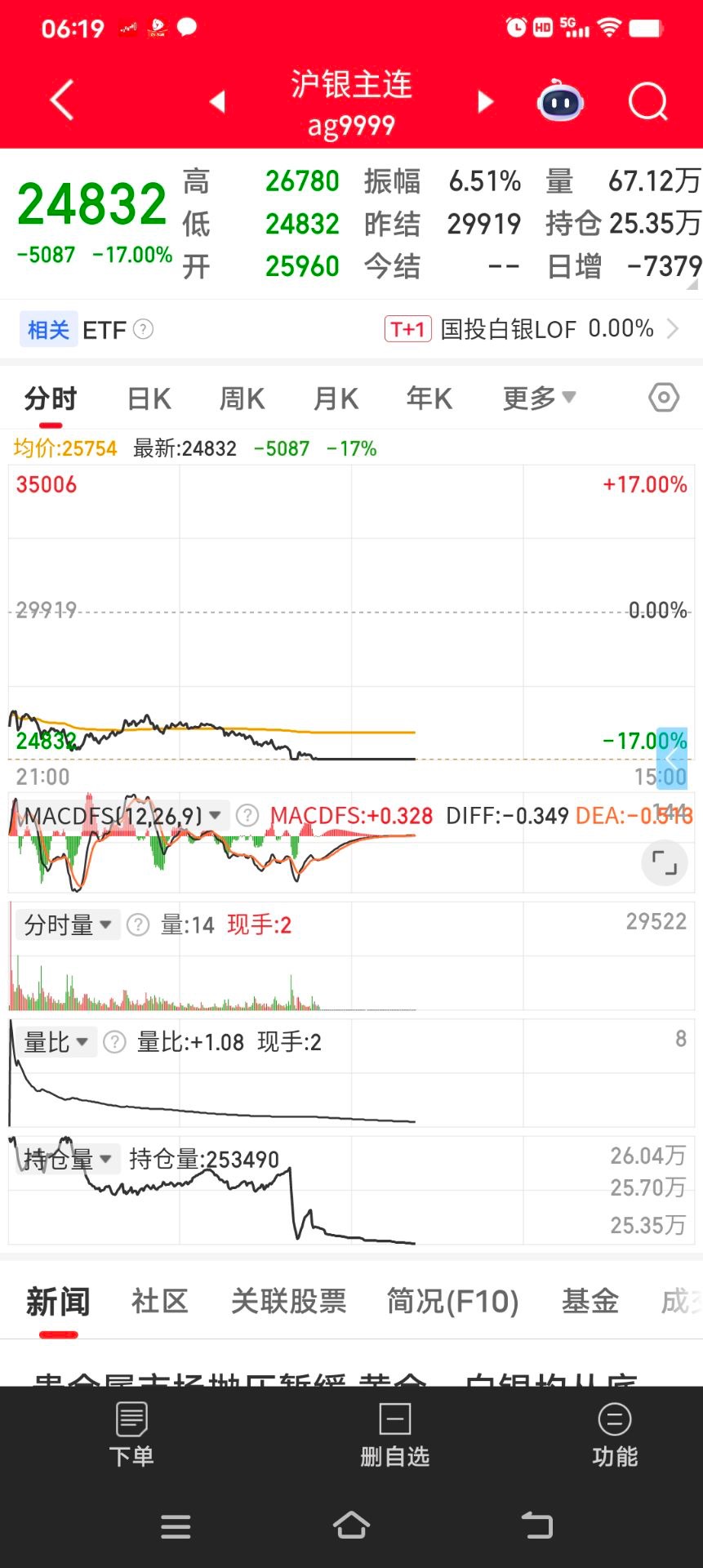The image size is (703, 1568).
Task: Change the MACDFS indicator dropdown
Action: coord(122,815)
